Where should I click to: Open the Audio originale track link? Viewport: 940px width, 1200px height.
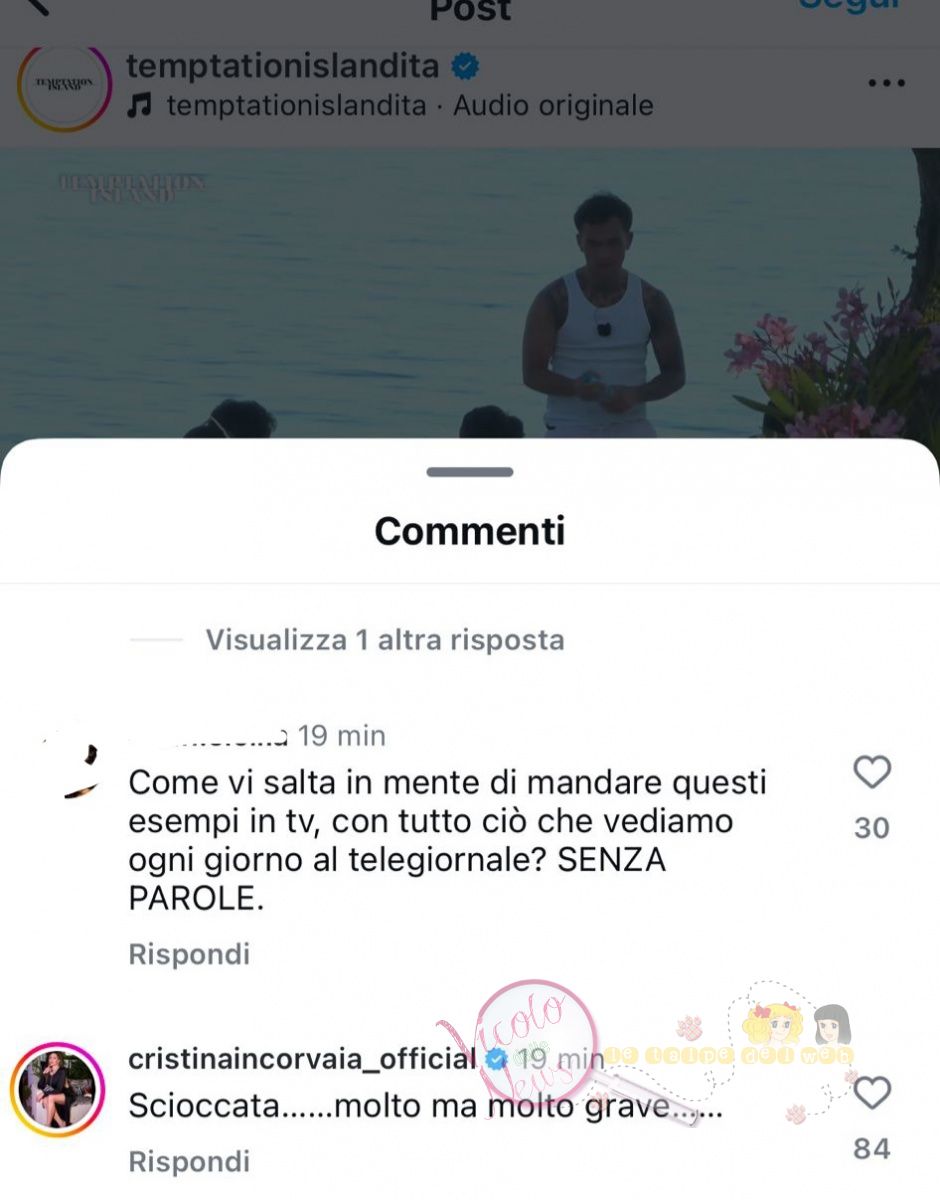(552, 105)
